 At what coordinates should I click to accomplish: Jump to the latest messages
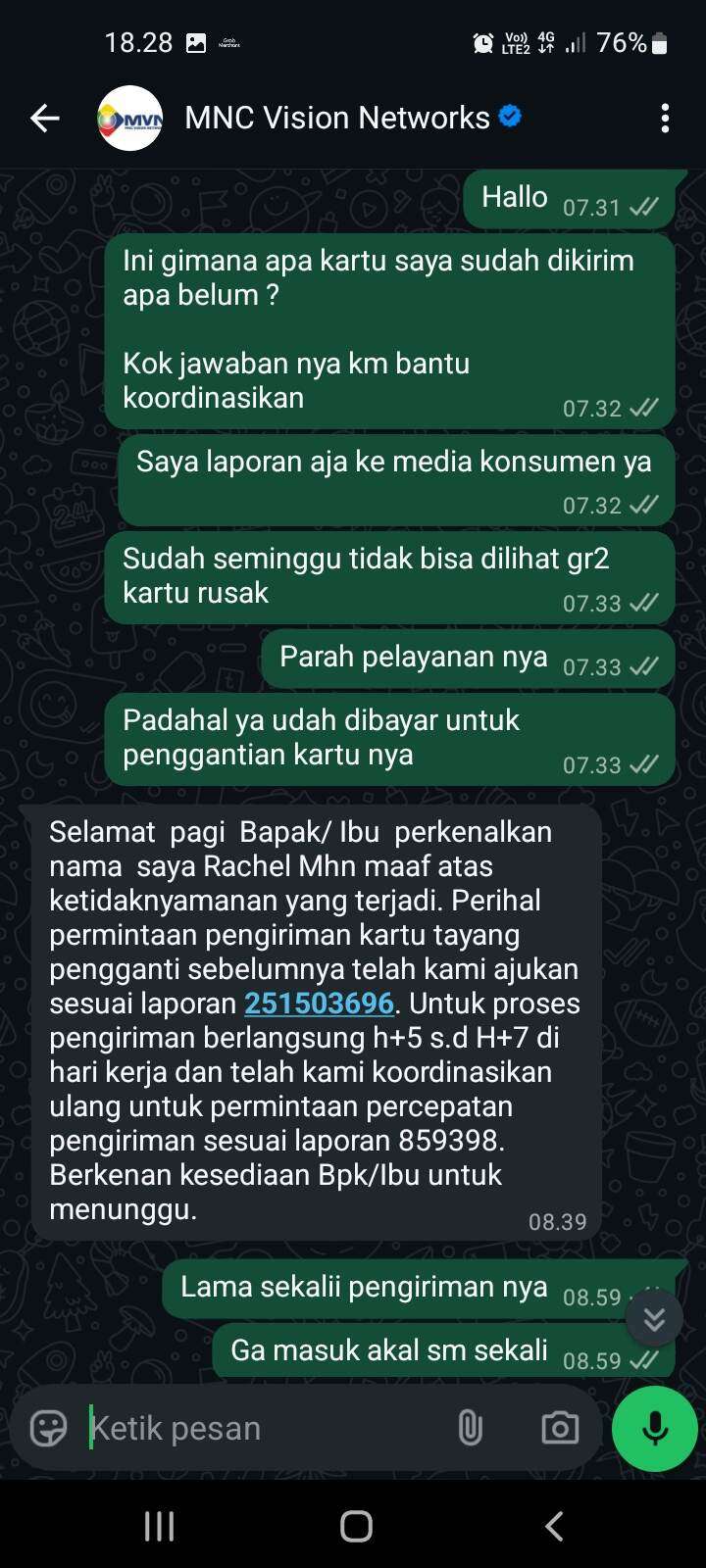point(654,1319)
